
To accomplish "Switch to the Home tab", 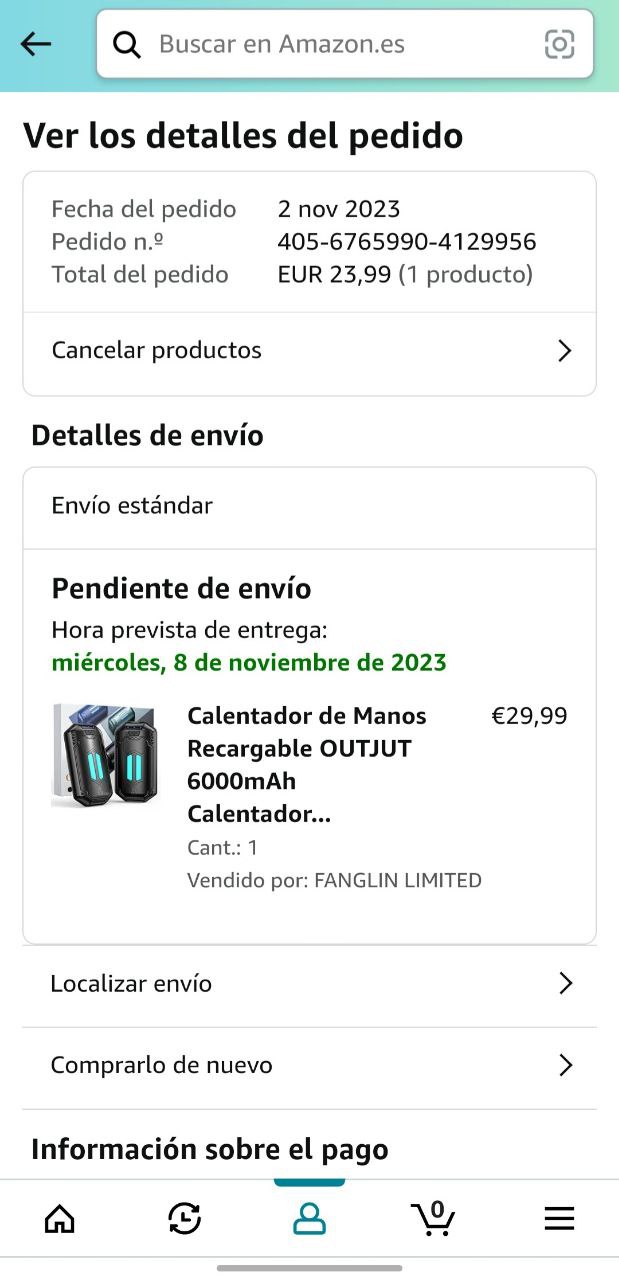I will [60, 1218].
